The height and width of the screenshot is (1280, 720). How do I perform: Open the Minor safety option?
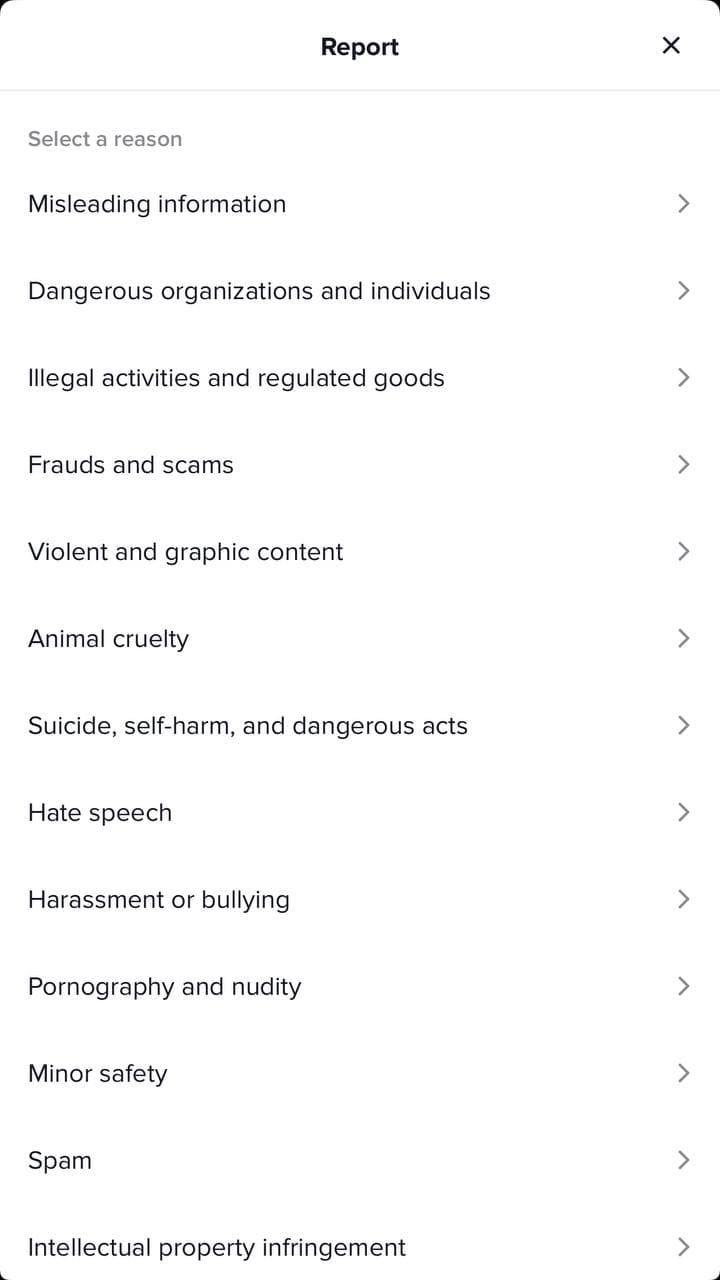tap(360, 1074)
